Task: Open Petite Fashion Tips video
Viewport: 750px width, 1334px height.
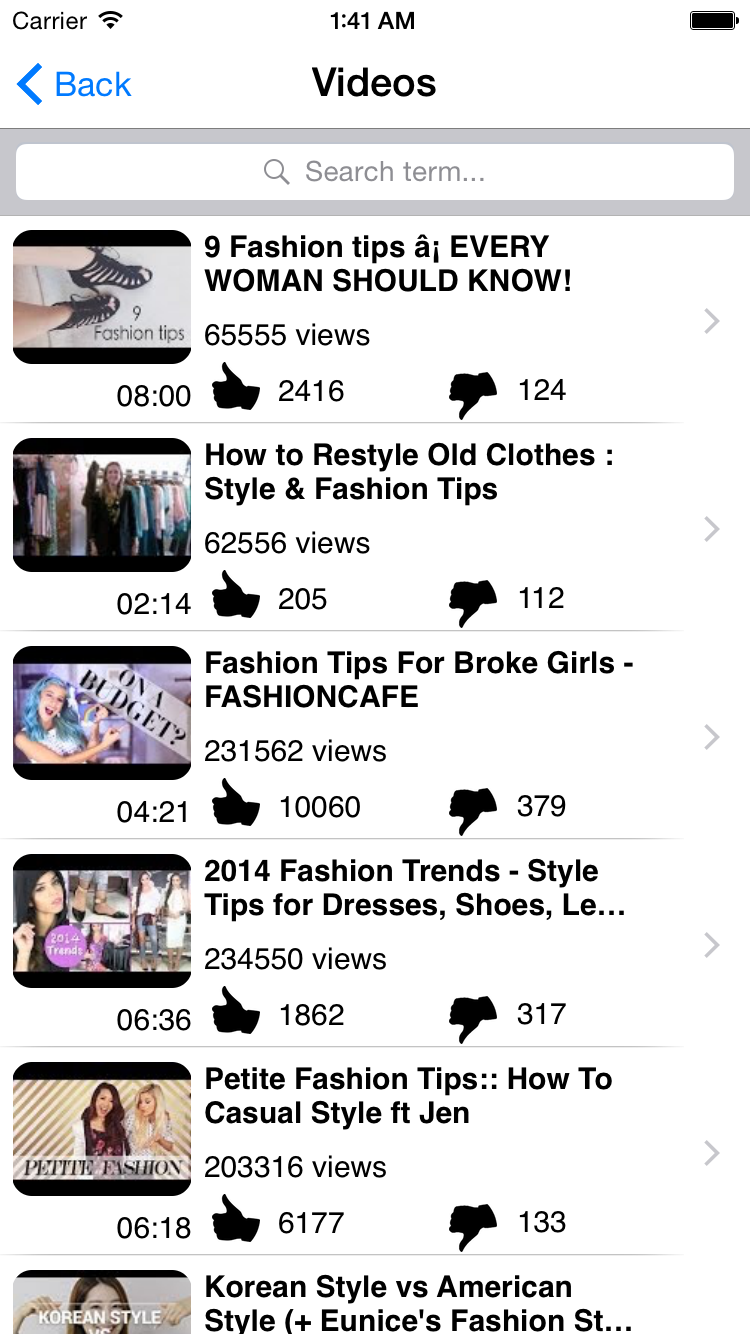Action: 408,1096
